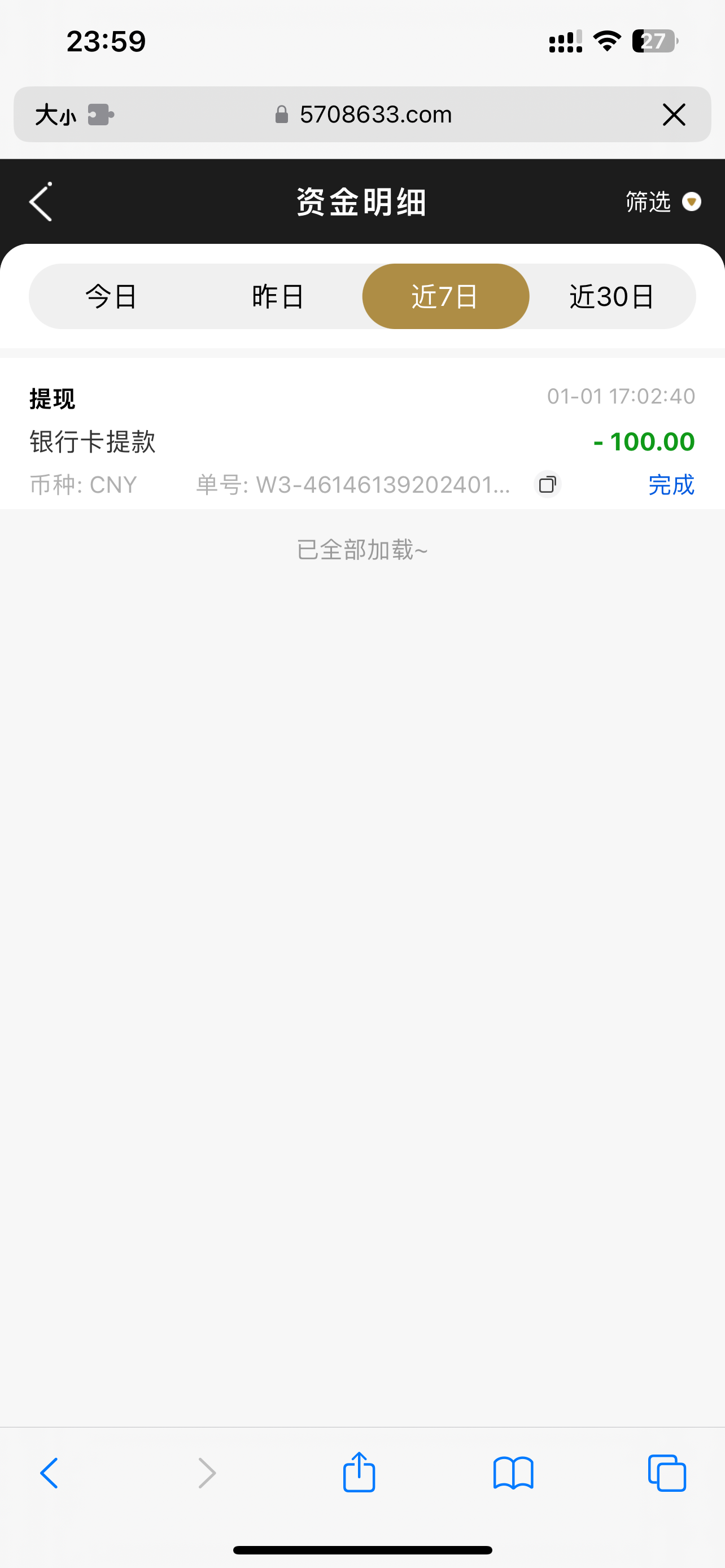The height and width of the screenshot is (1568, 725).
Task: Show all open Safari tabs
Action: 667,1473
